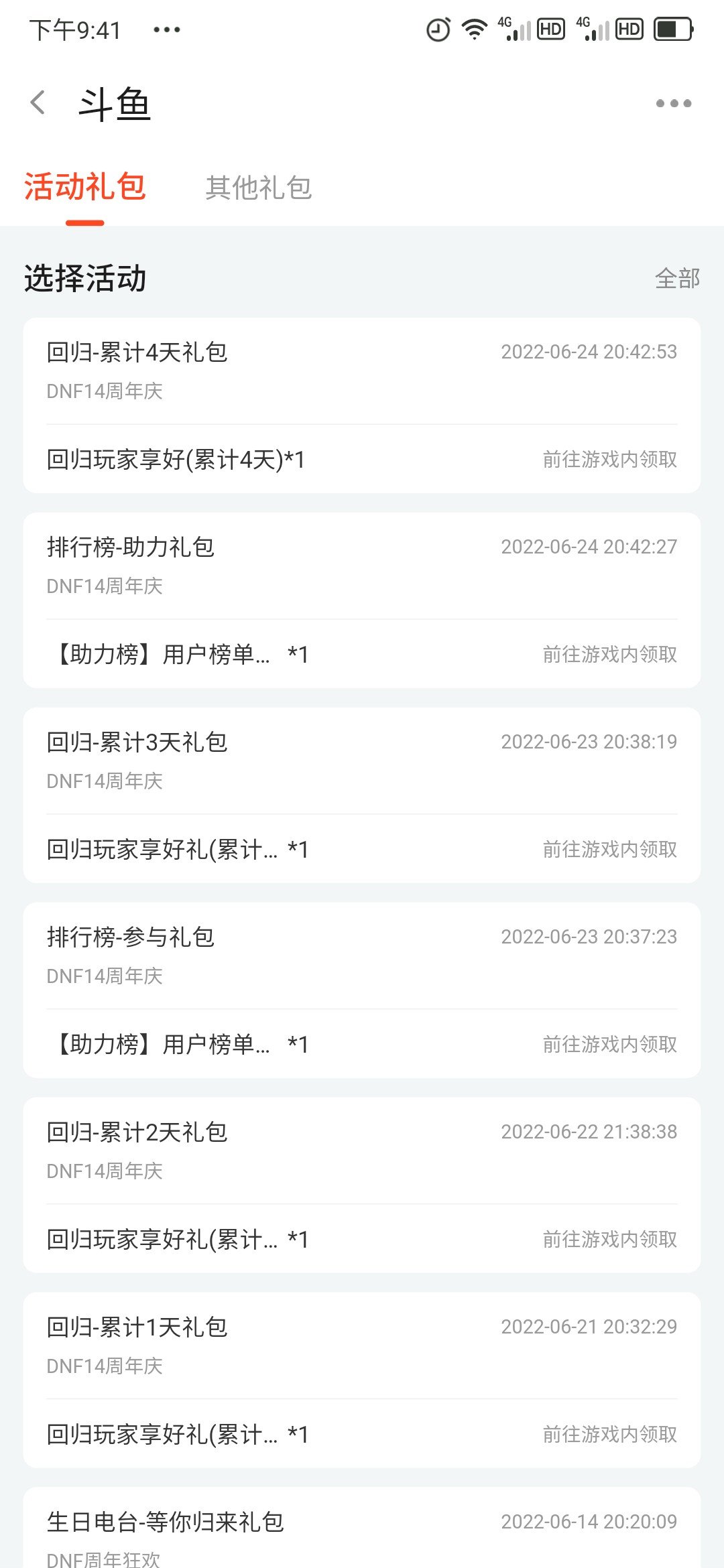Open the three-dot more options menu
724x1568 pixels.
(x=674, y=104)
